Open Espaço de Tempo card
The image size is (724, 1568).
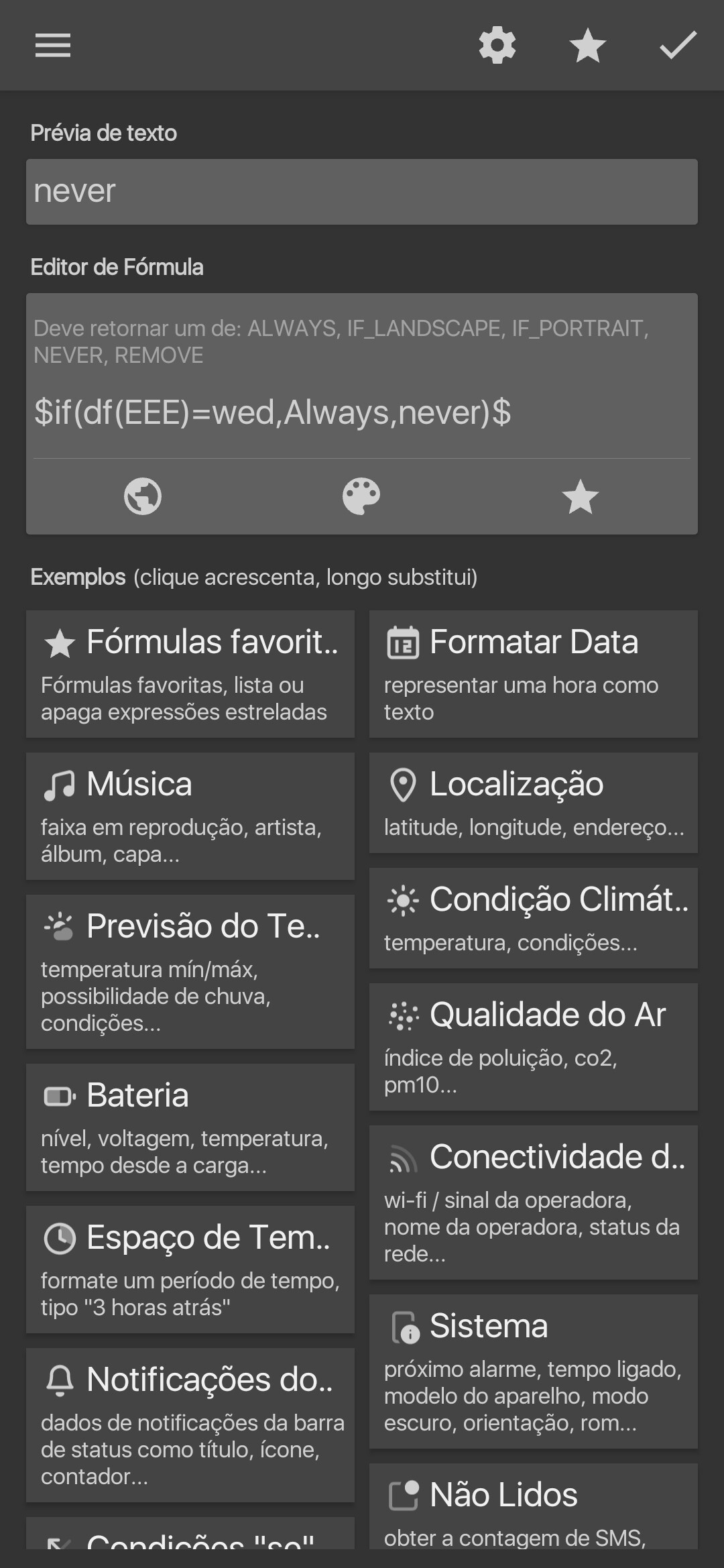190,1270
